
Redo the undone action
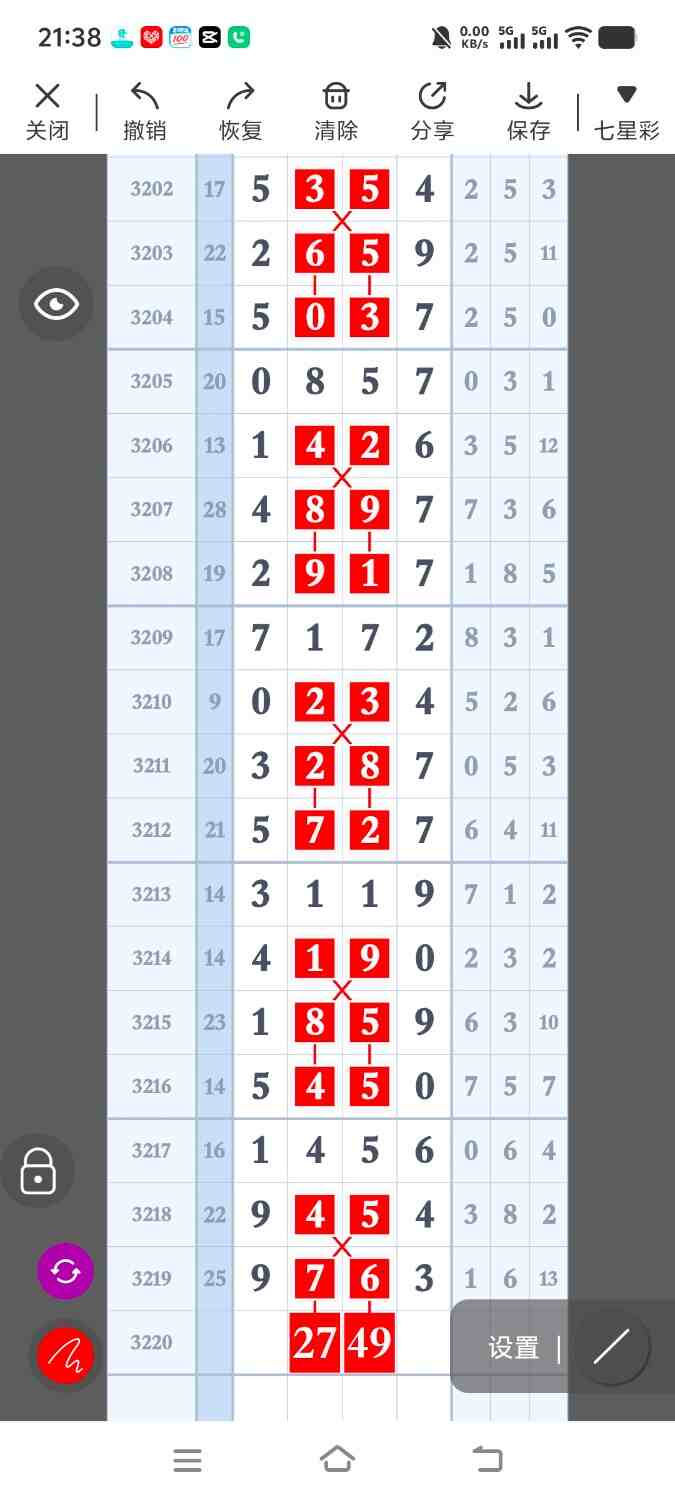tap(240, 111)
